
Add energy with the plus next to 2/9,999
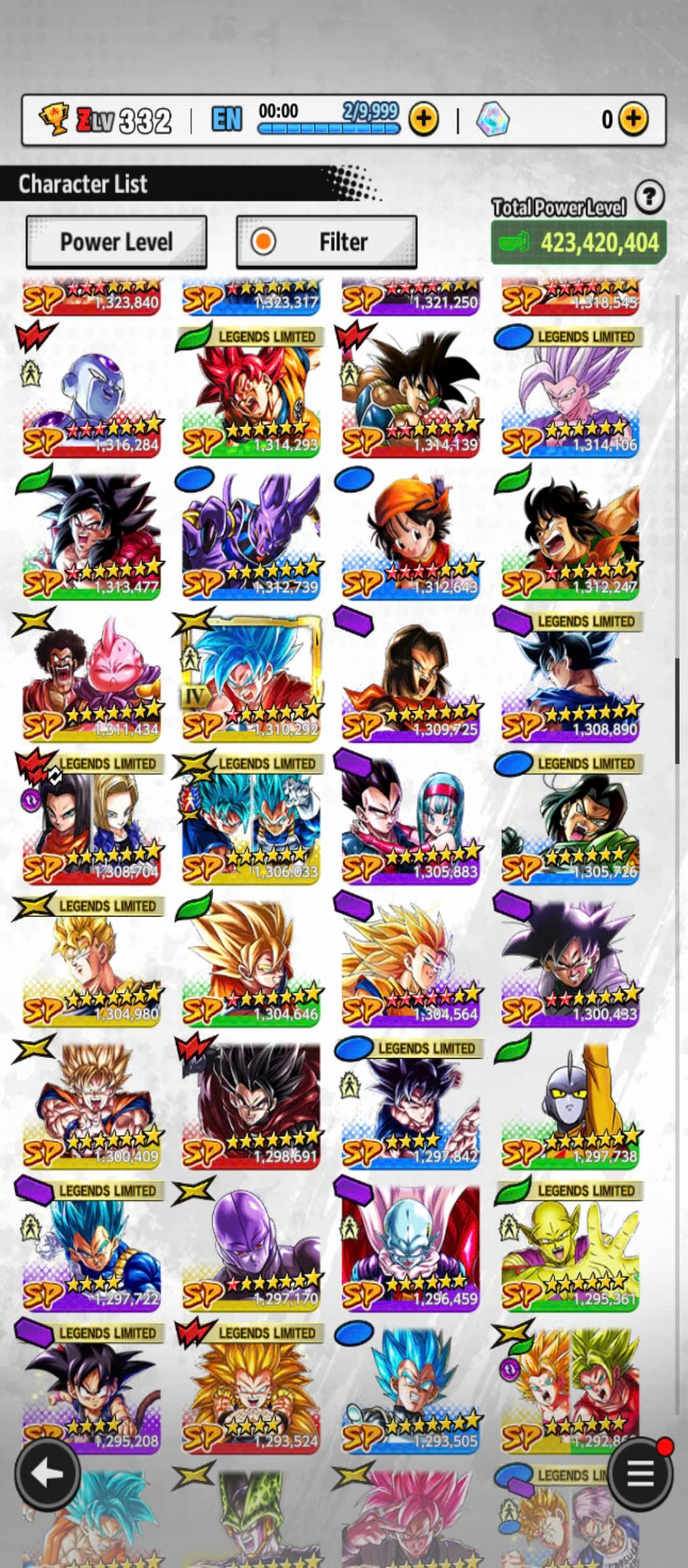[424, 120]
